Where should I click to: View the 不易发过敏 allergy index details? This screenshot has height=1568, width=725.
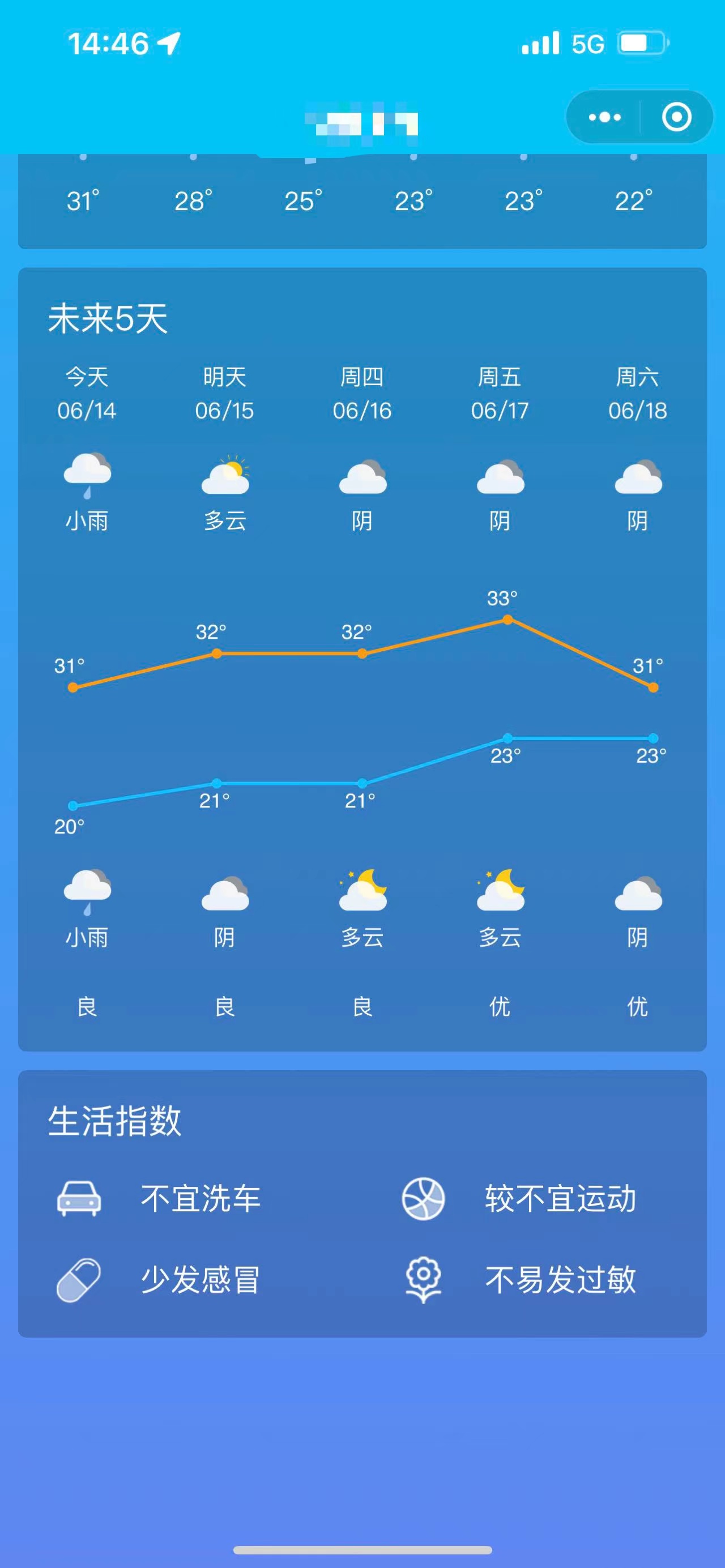tap(521, 1279)
